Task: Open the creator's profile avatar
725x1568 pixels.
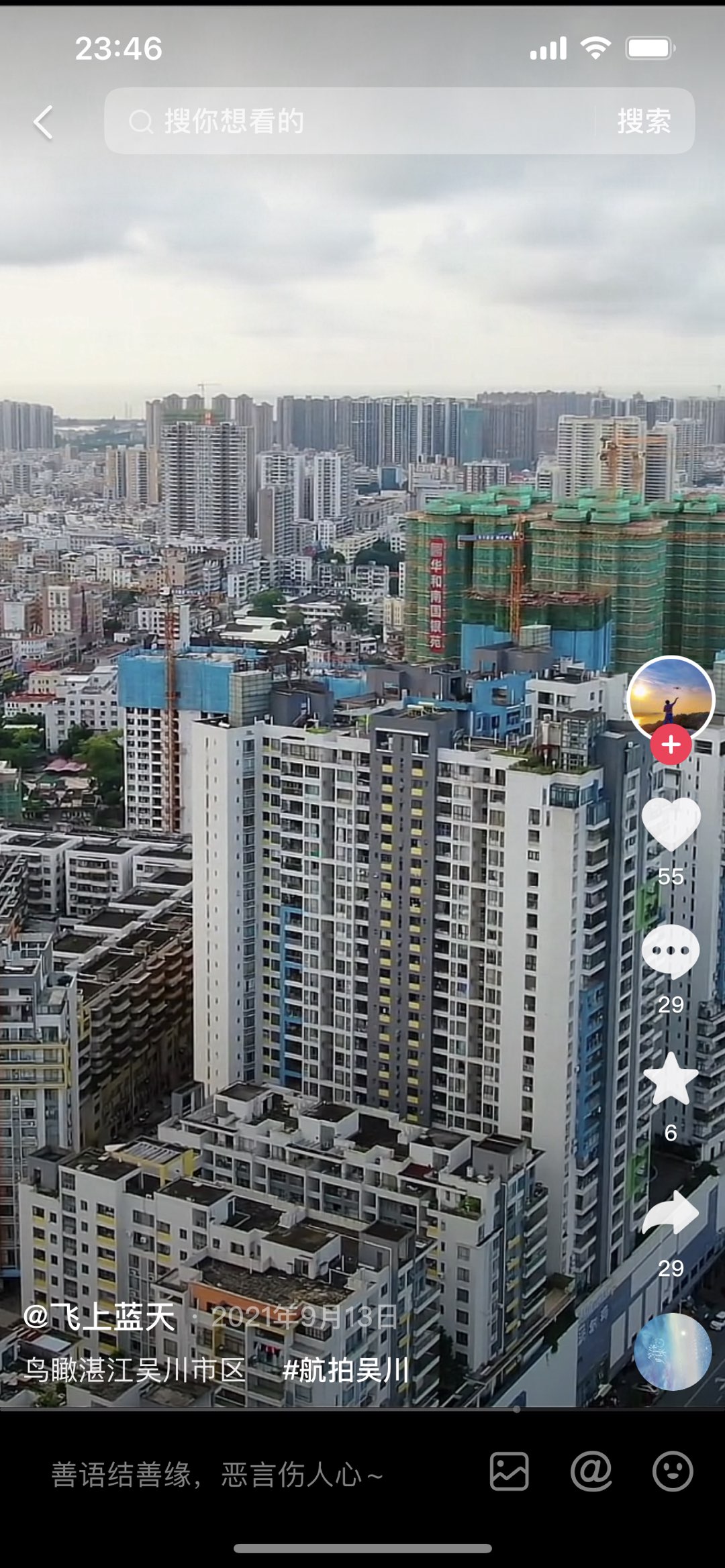Action: pos(670,698)
